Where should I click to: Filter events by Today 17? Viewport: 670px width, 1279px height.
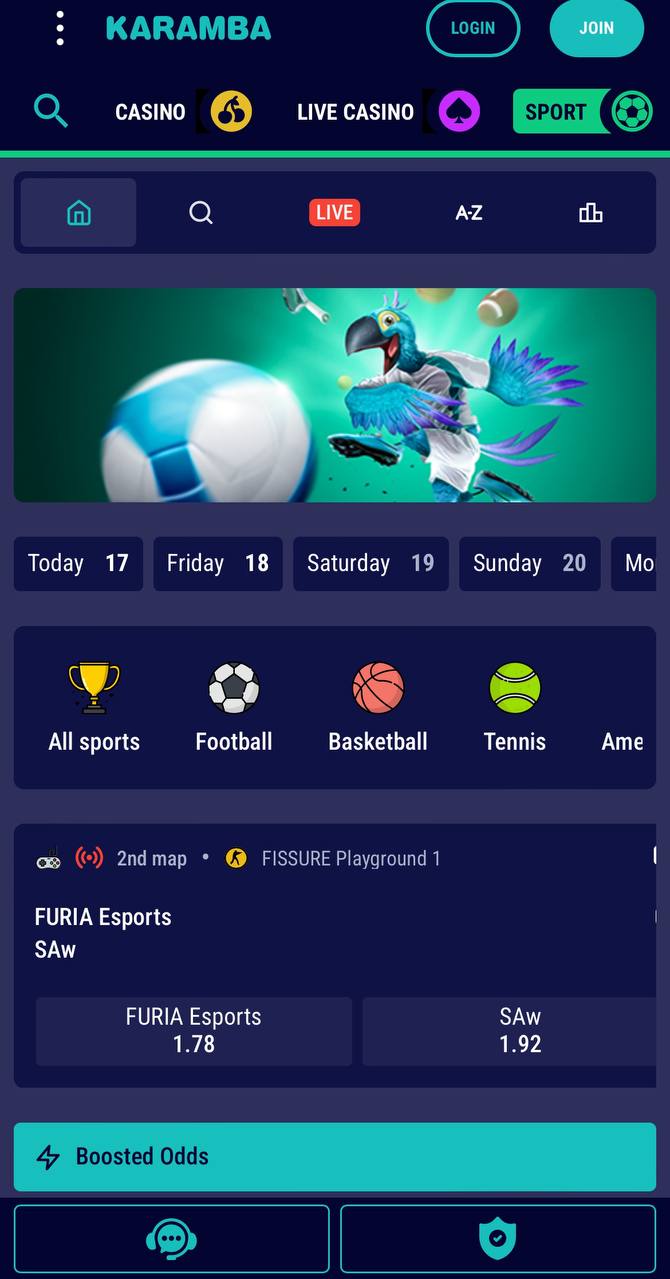(78, 563)
